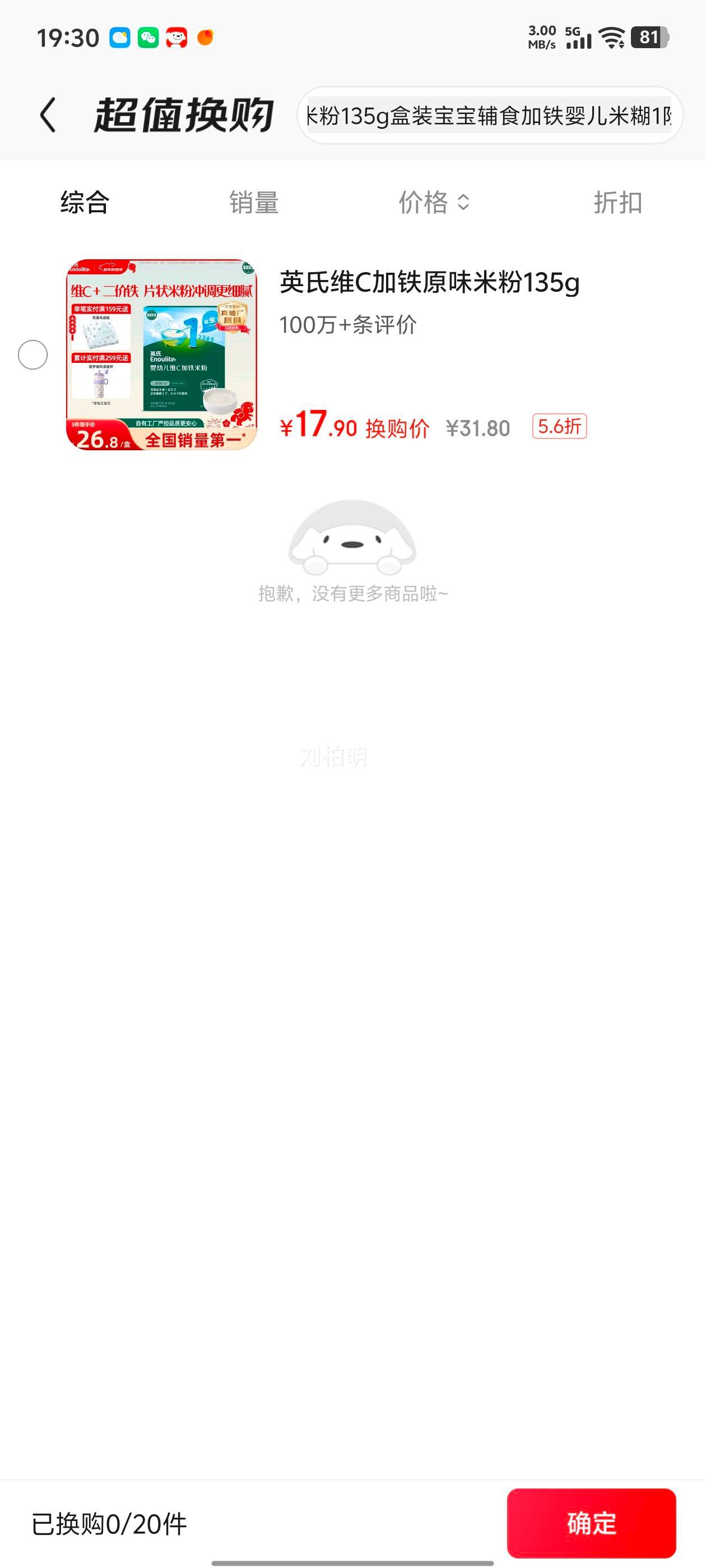706x1568 pixels.
Task: Click the ¥17.90 换购价 price text
Action: [356, 428]
